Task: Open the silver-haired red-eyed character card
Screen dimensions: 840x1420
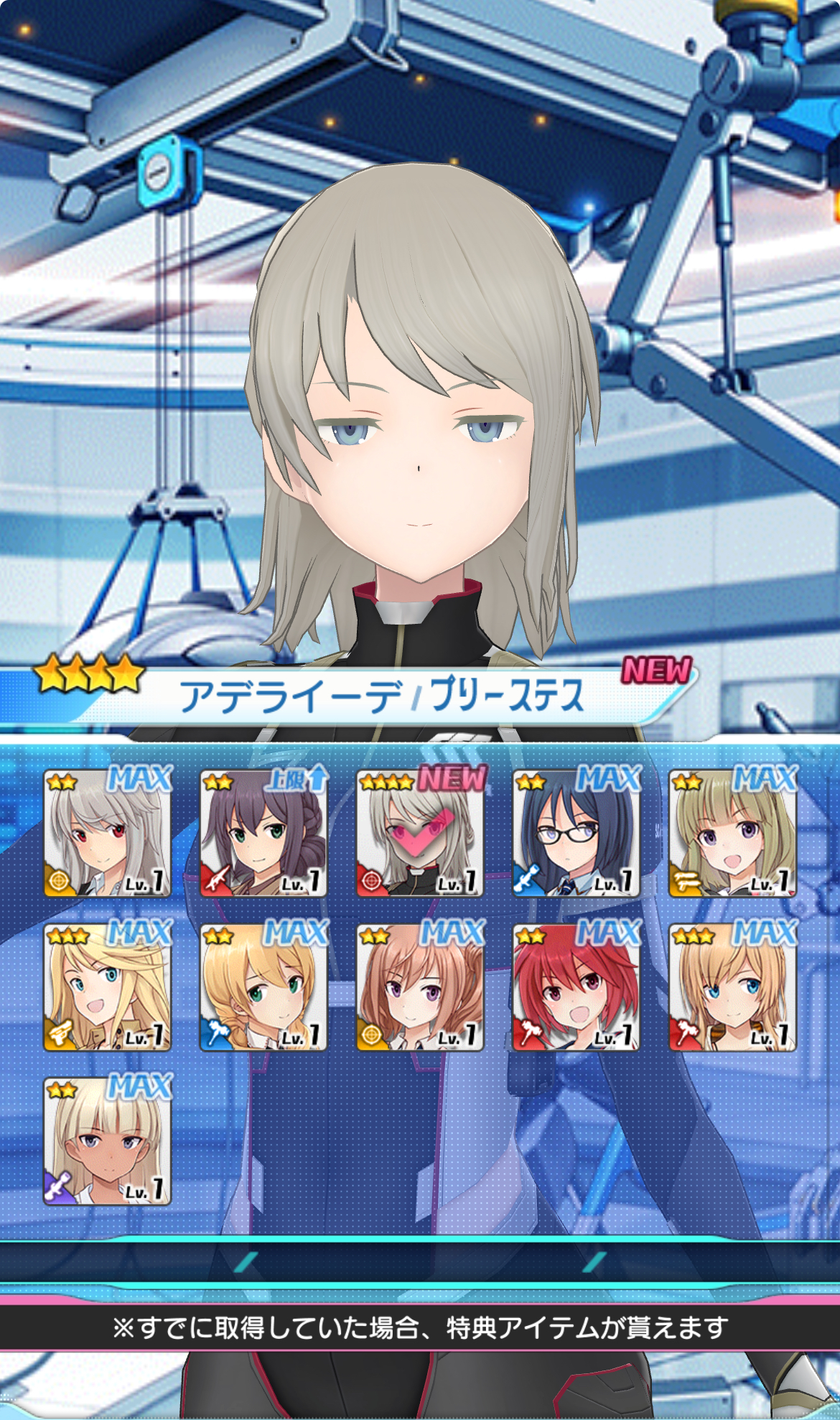Action: click(x=107, y=833)
